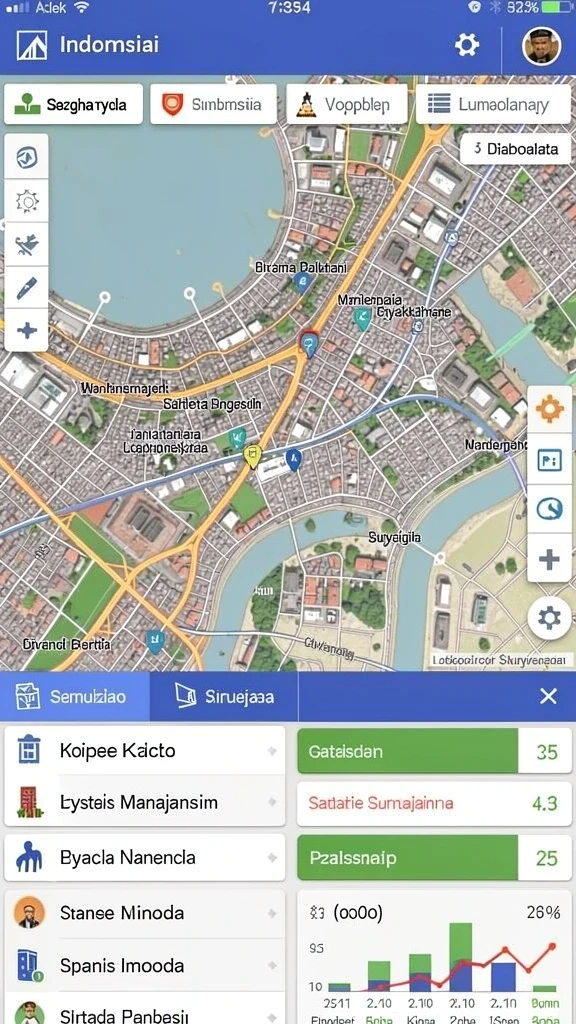Close the bottom panel
The height and width of the screenshot is (1024, 576).
click(549, 696)
